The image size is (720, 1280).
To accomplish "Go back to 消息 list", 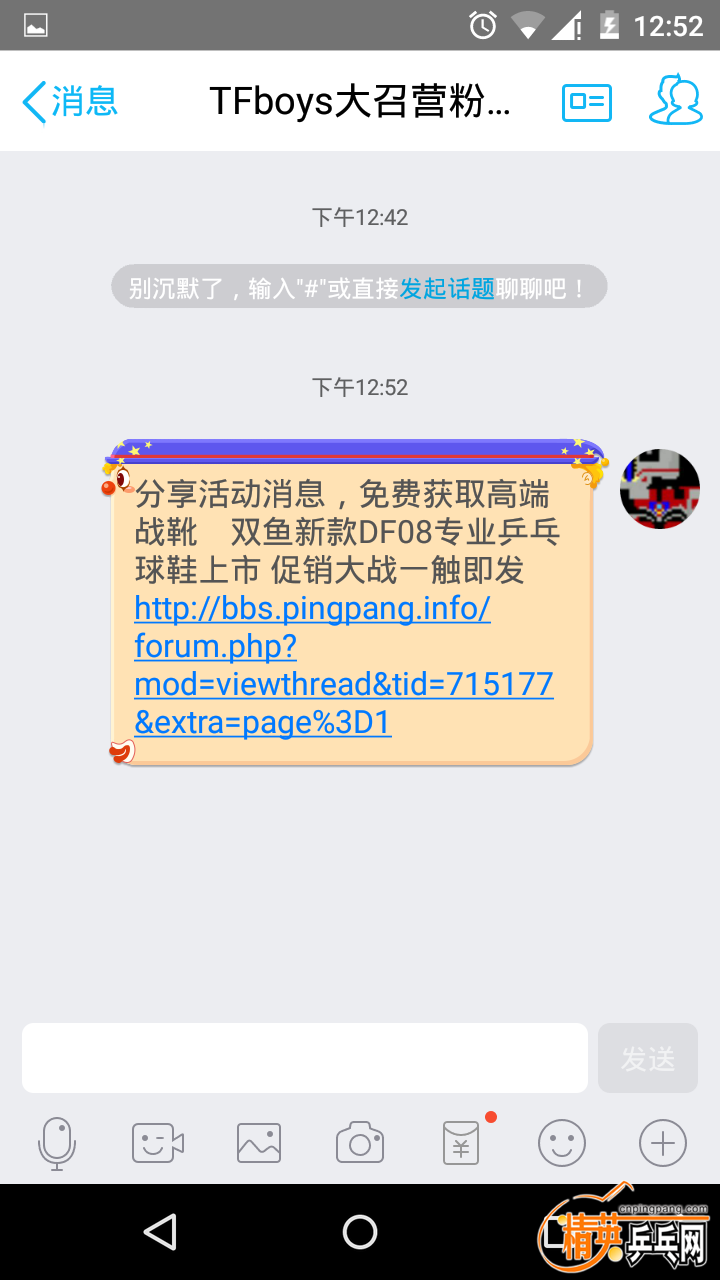I will tap(70, 102).
